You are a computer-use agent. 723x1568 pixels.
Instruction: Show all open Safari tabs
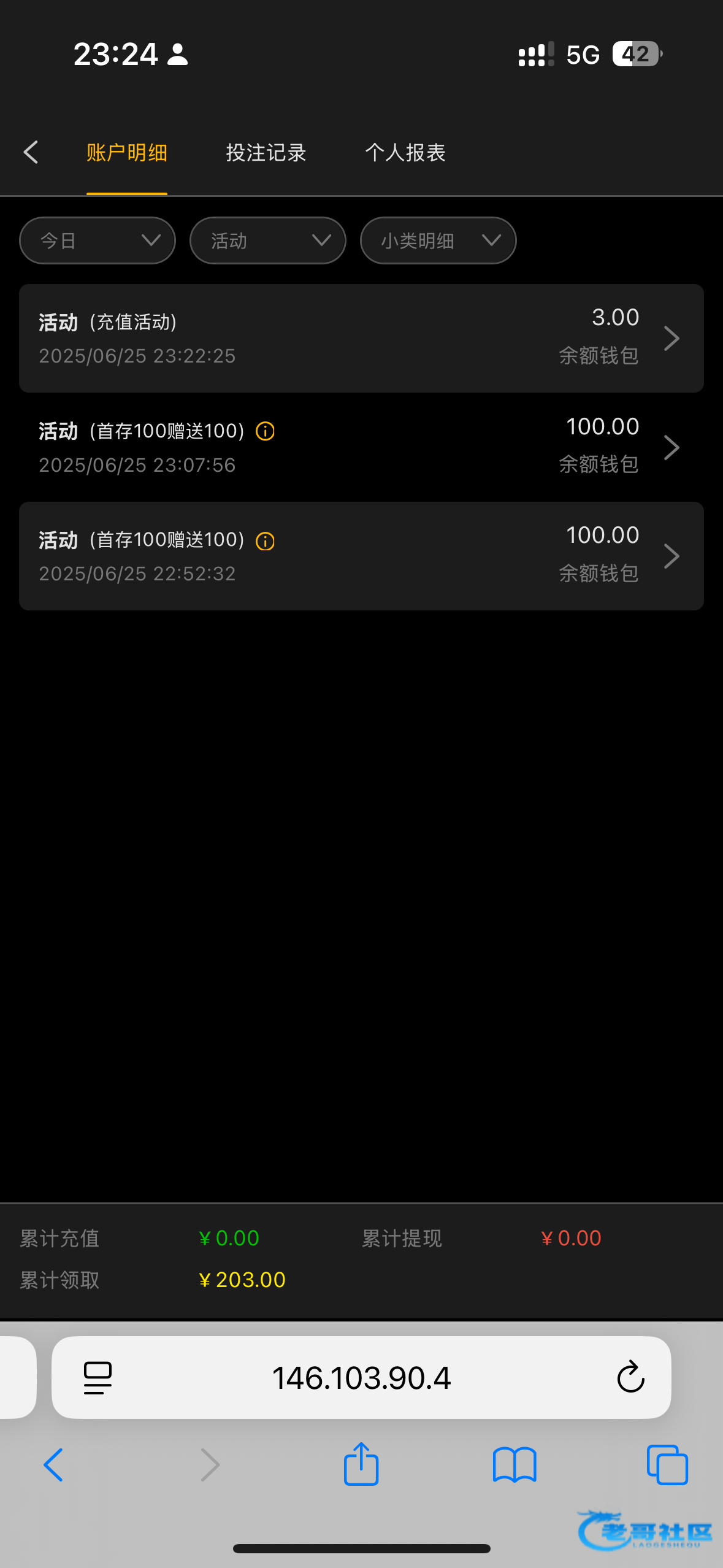(667, 1464)
